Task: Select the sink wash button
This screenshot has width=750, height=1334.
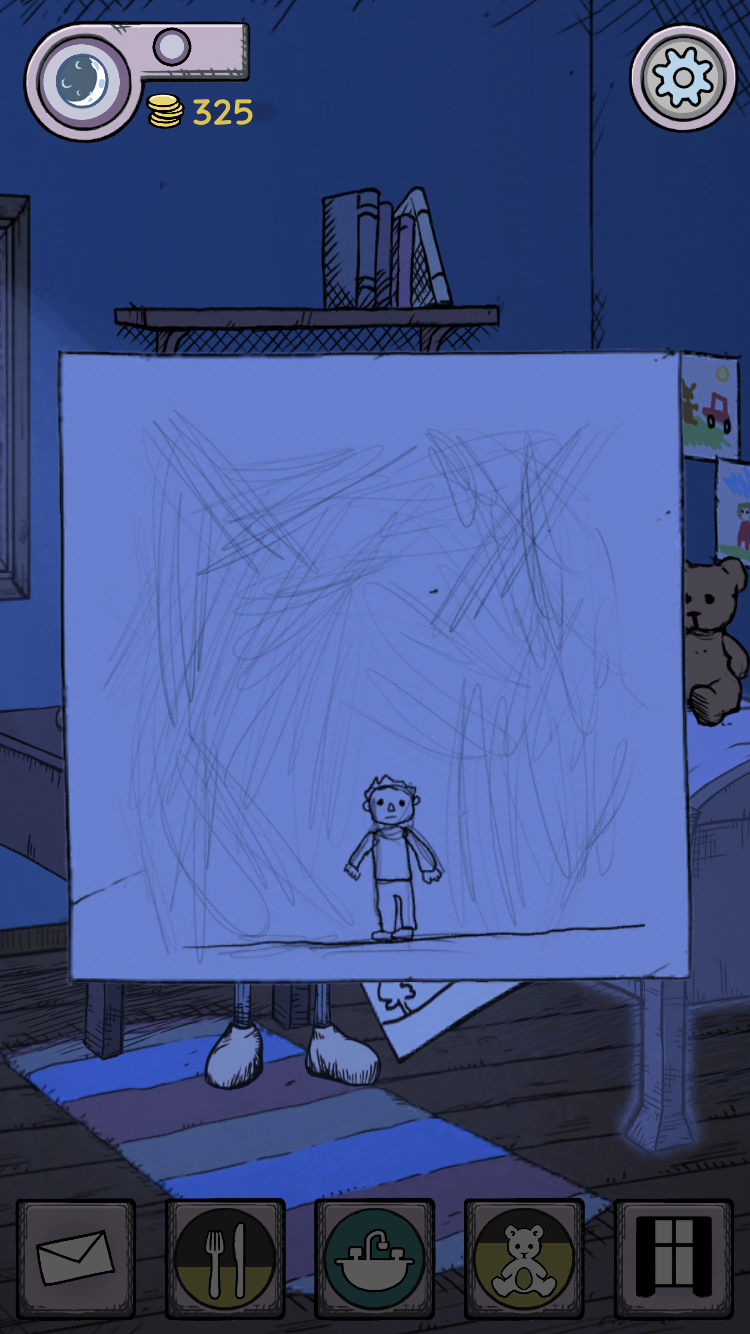Action: point(375,1257)
